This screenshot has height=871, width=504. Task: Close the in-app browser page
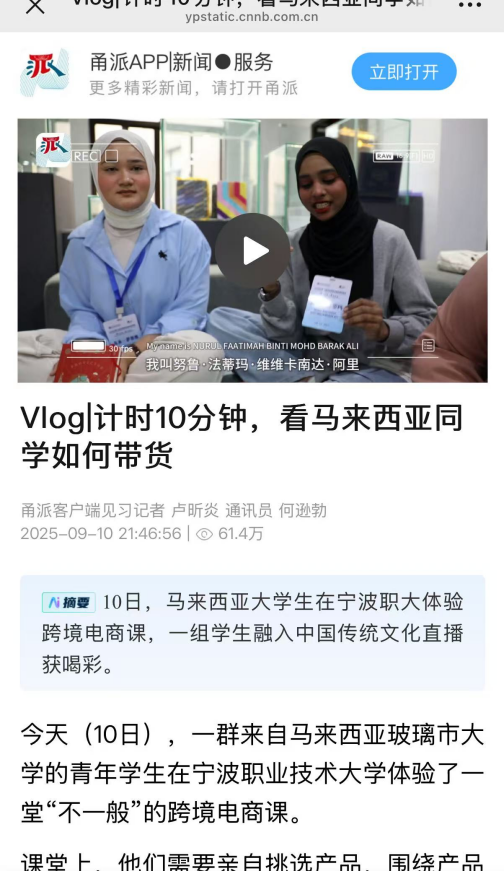pos(35,6)
